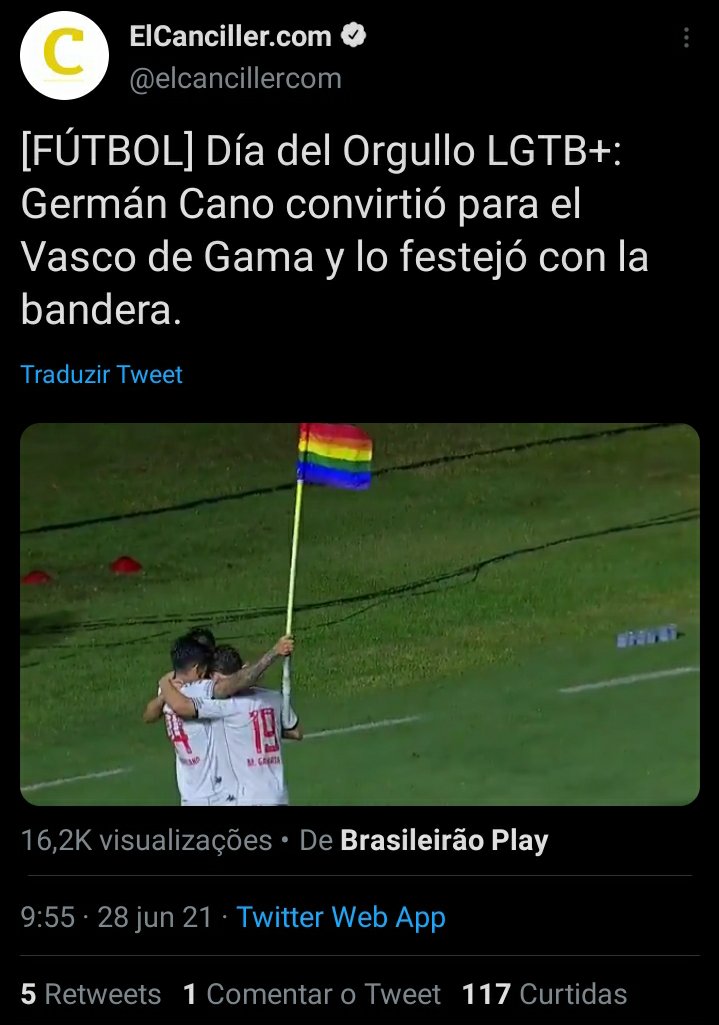Open Brasileirão Play video source
The height and width of the screenshot is (1025, 719).
point(444,841)
